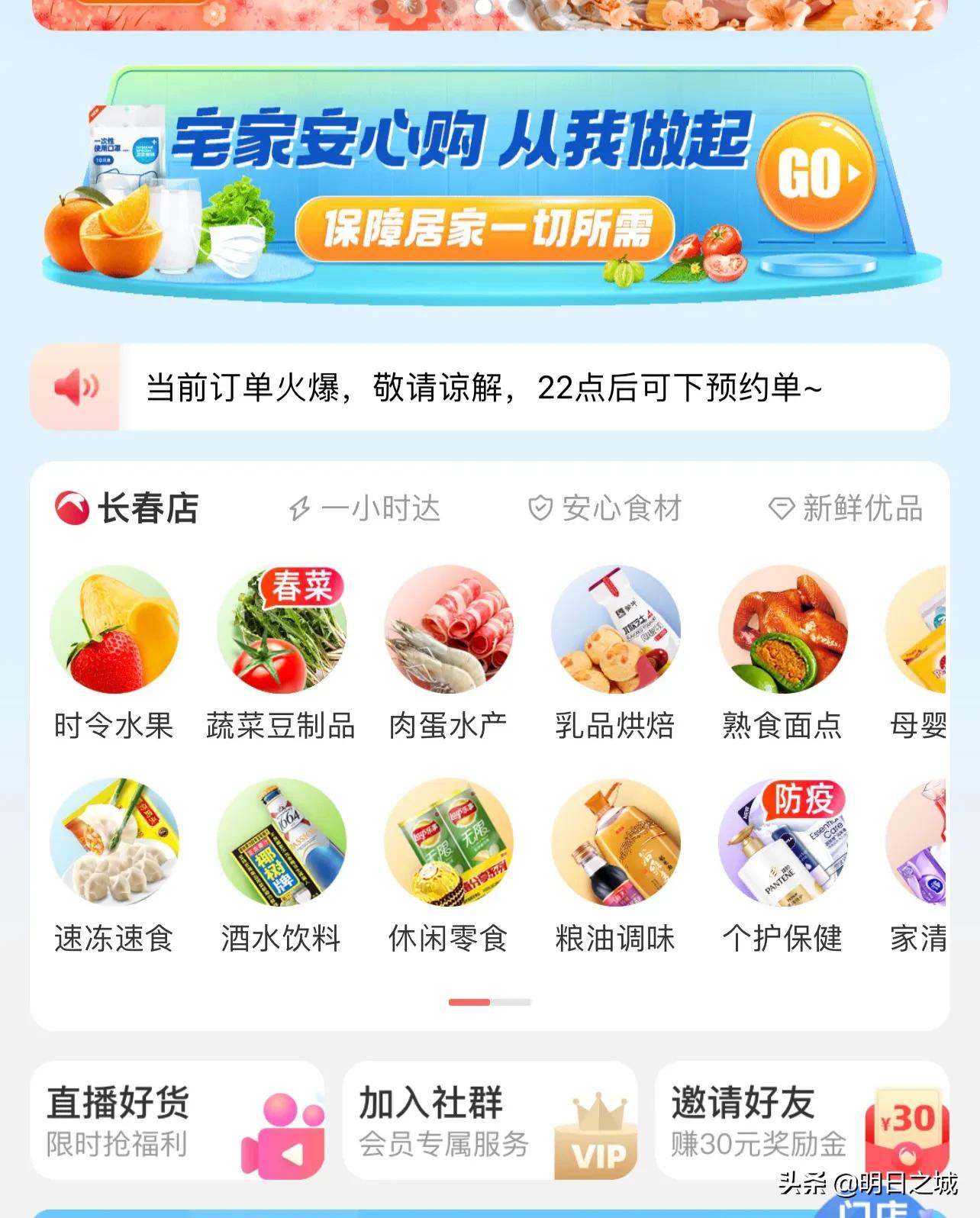This screenshot has height=1218, width=980.
Task: Open the 酒水饮料 category icon
Action: (281, 842)
